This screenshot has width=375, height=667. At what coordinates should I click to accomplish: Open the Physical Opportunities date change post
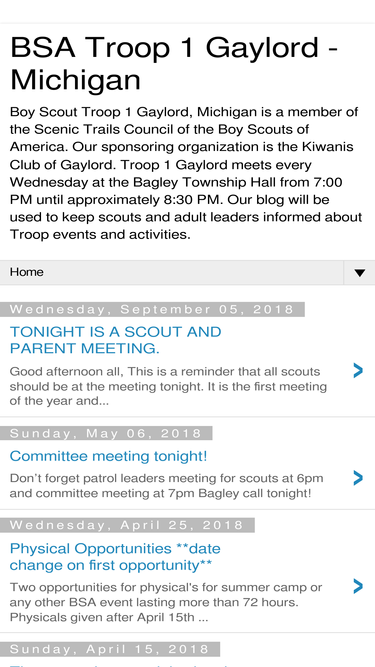[x=115, y=557]
